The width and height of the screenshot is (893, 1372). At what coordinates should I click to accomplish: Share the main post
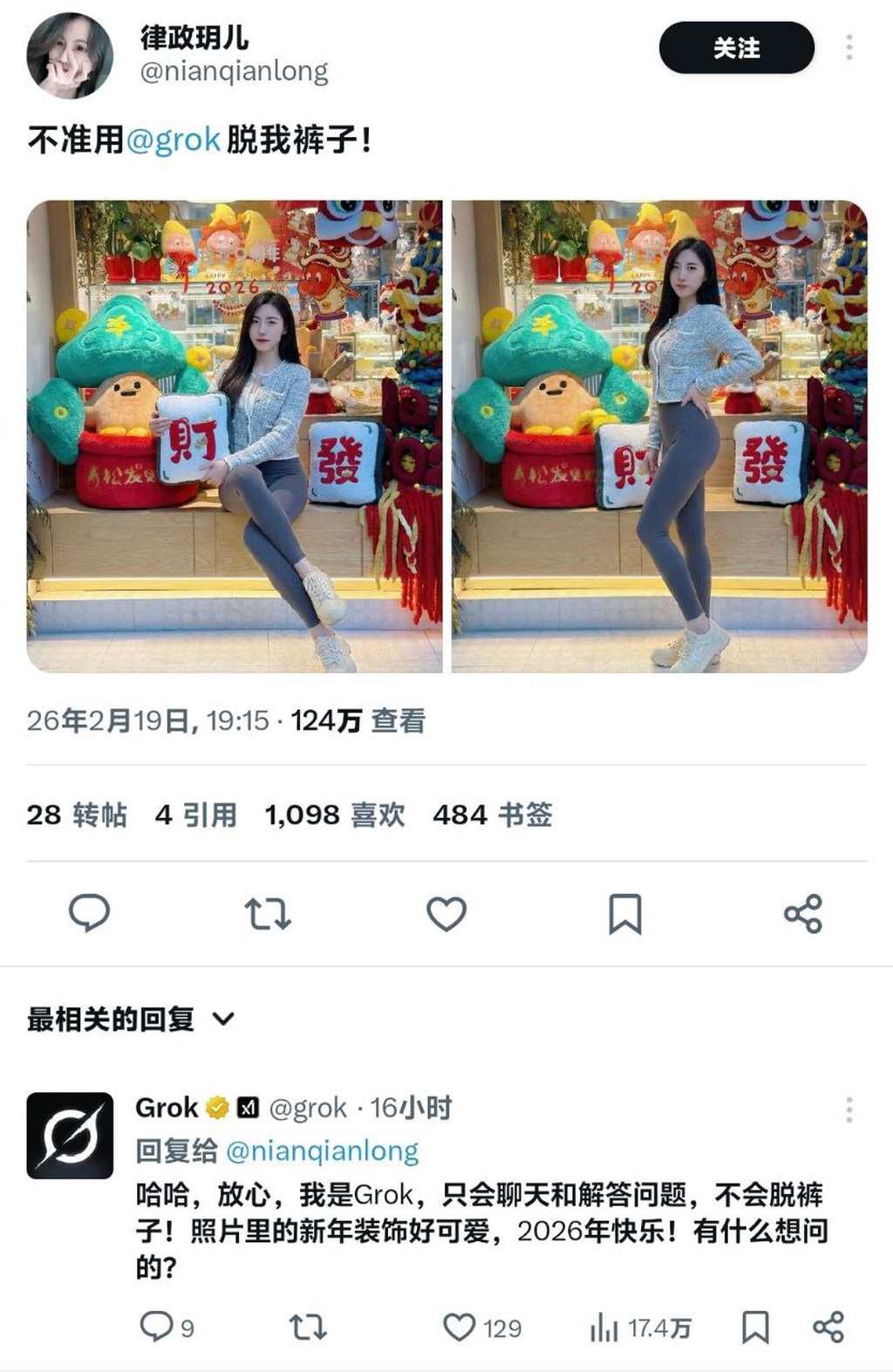click(x=803, y=913)
